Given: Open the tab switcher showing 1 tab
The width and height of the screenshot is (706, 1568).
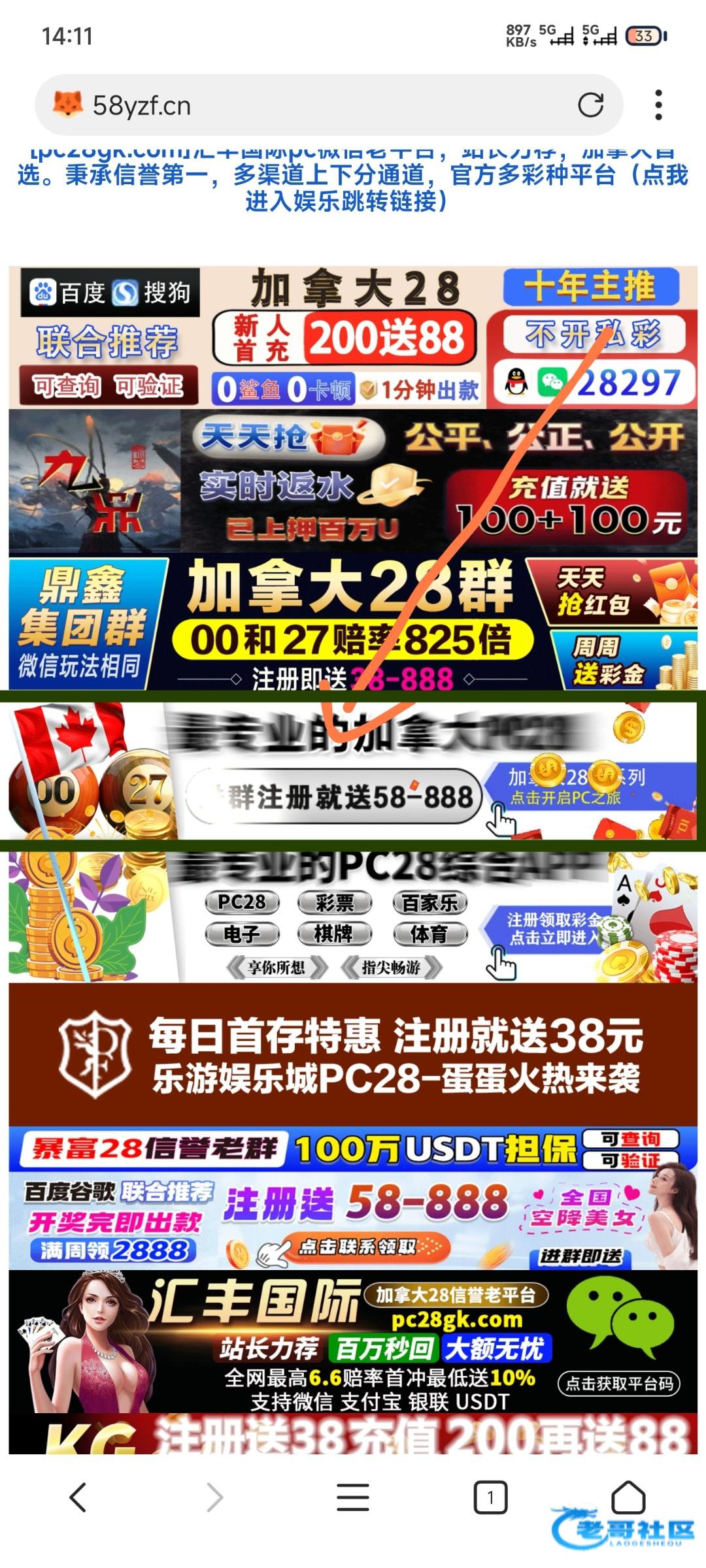Looking at the screenshot, I should coord(490,1497).
